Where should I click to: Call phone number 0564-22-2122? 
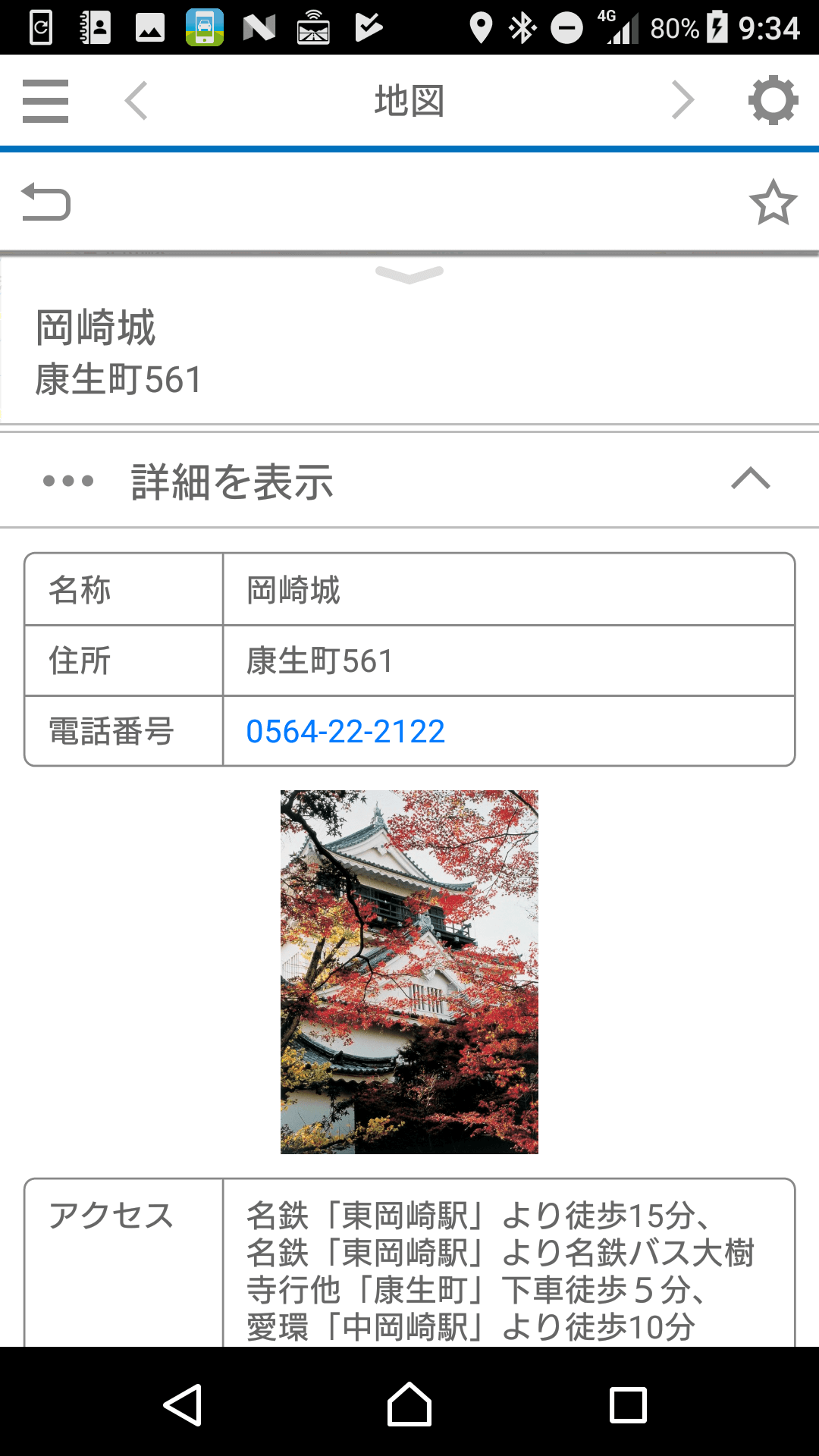(x=346, y=732)
